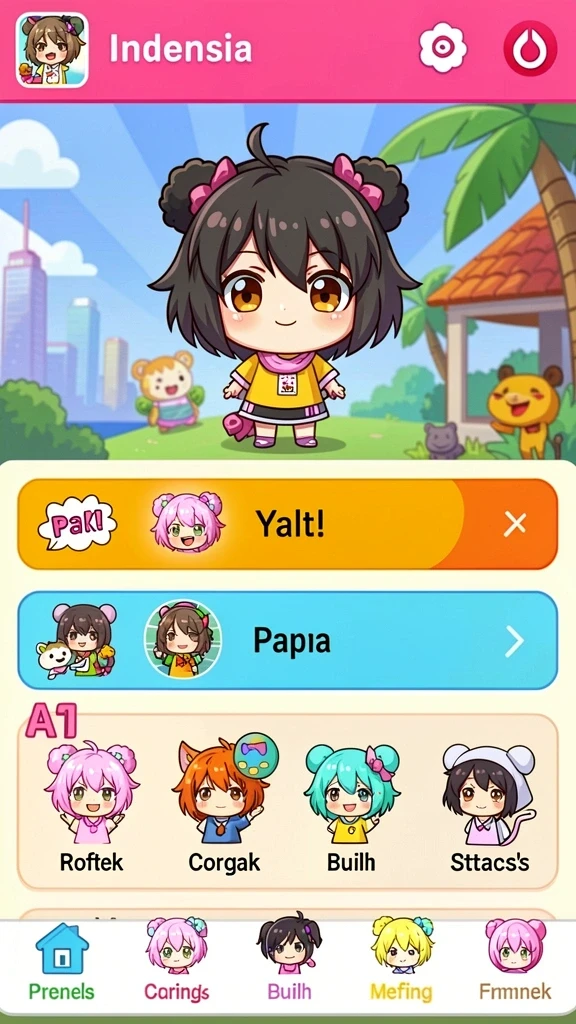This screenshot has height=1024, width=576.
Task: Dismiss the orange Yalt! banner
Action: tap(515, 524)
